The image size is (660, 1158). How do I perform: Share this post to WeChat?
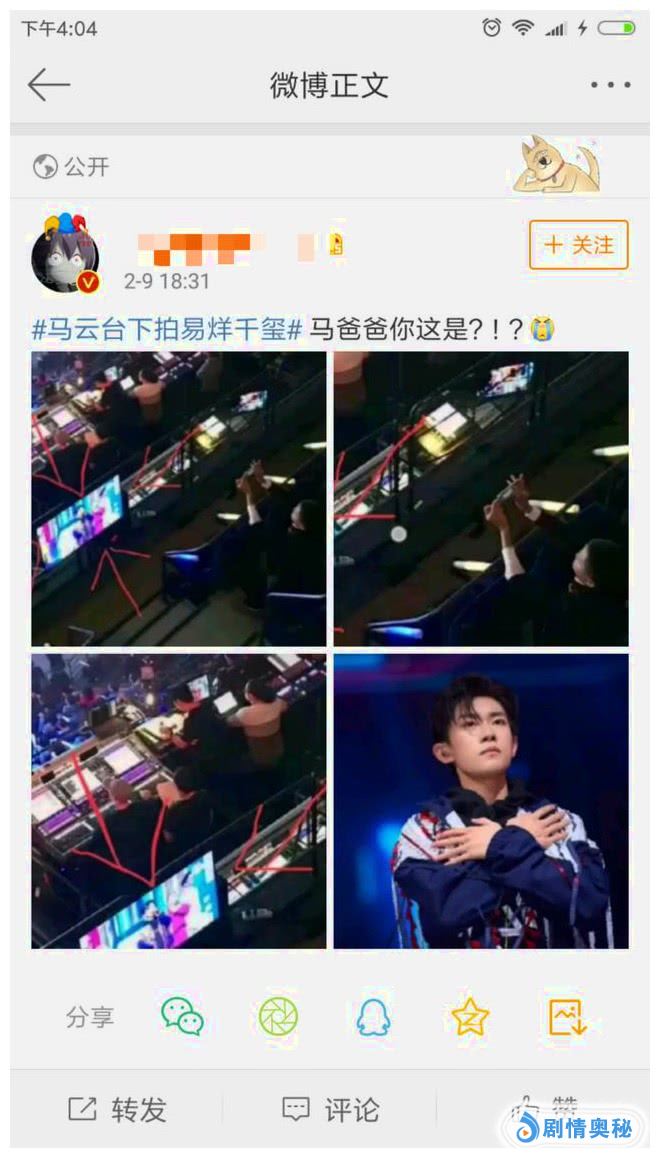(x=182, y=1017)
